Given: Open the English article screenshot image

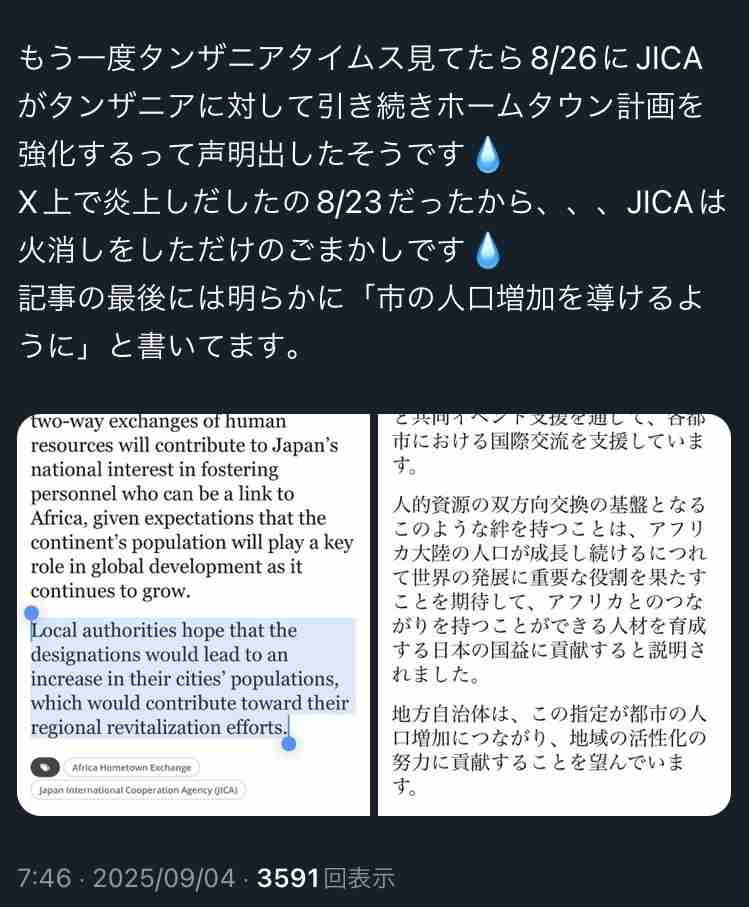Looking at the screenshot, I should click(x=194, y=614).
